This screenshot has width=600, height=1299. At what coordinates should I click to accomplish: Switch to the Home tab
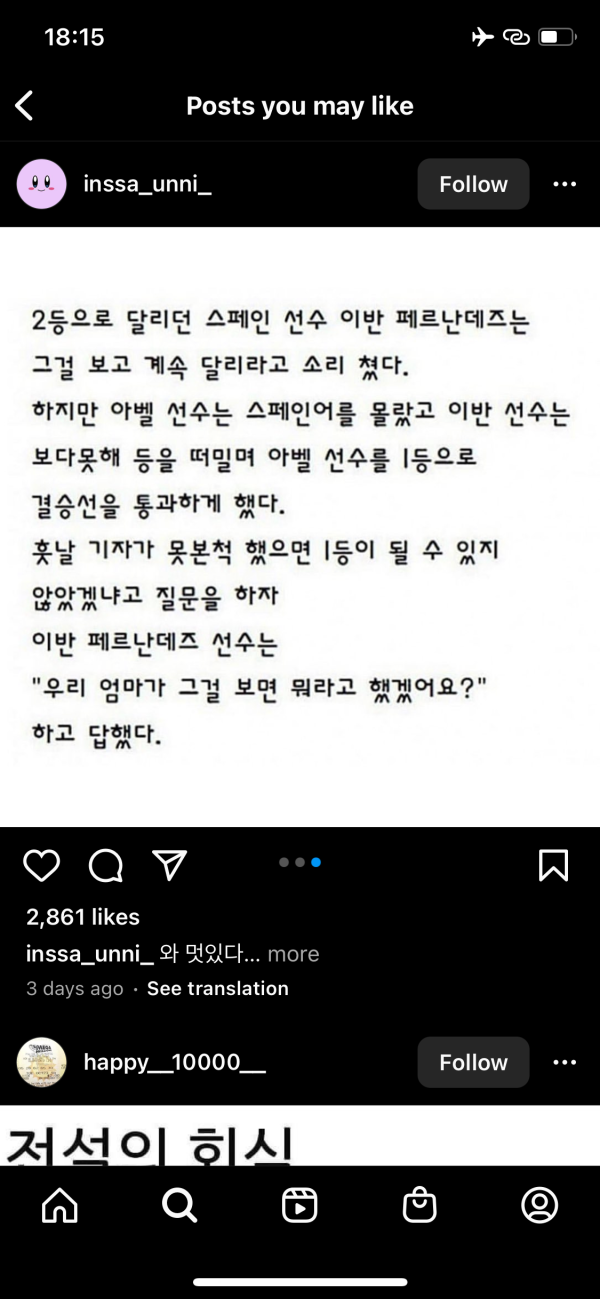click(x=60, y=1206)
